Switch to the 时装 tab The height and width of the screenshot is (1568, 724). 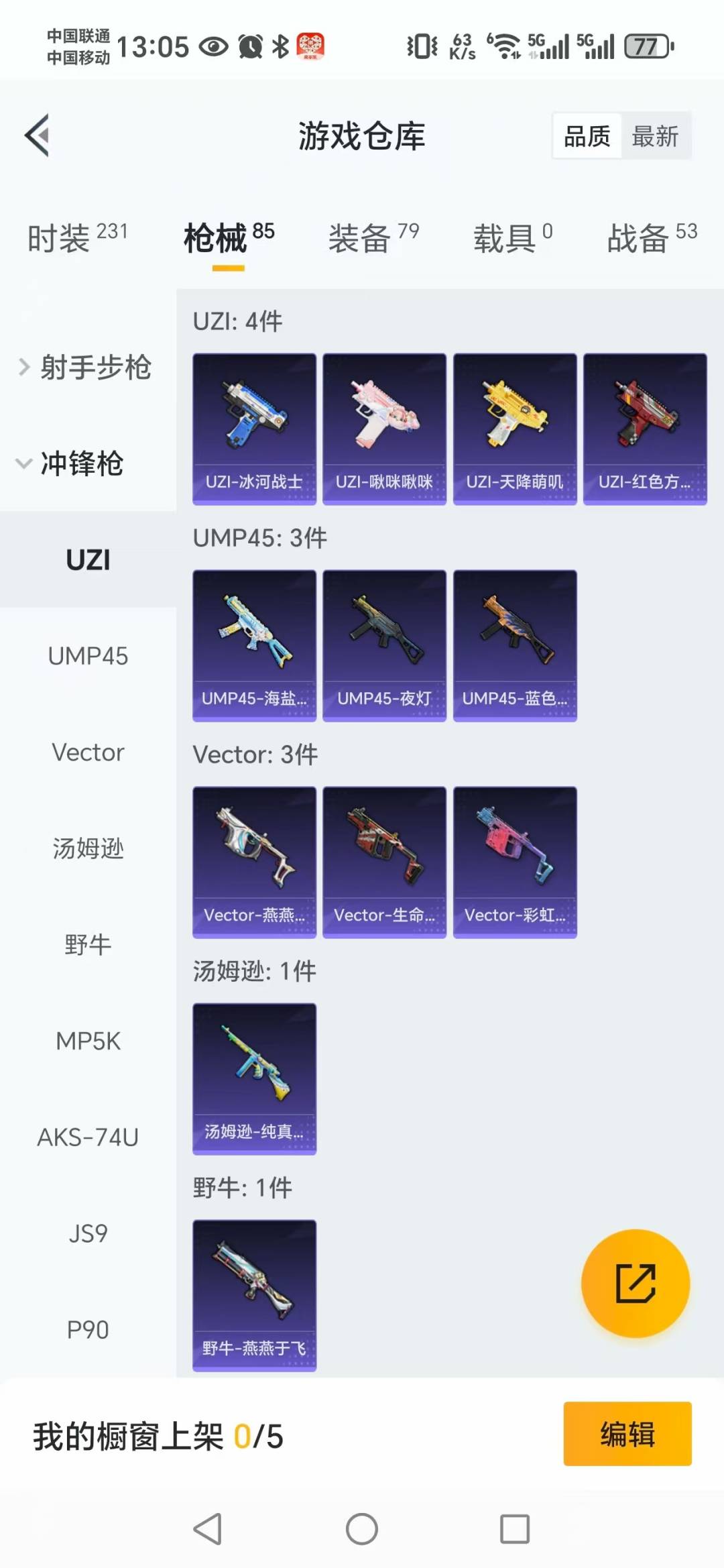(76, 238)
